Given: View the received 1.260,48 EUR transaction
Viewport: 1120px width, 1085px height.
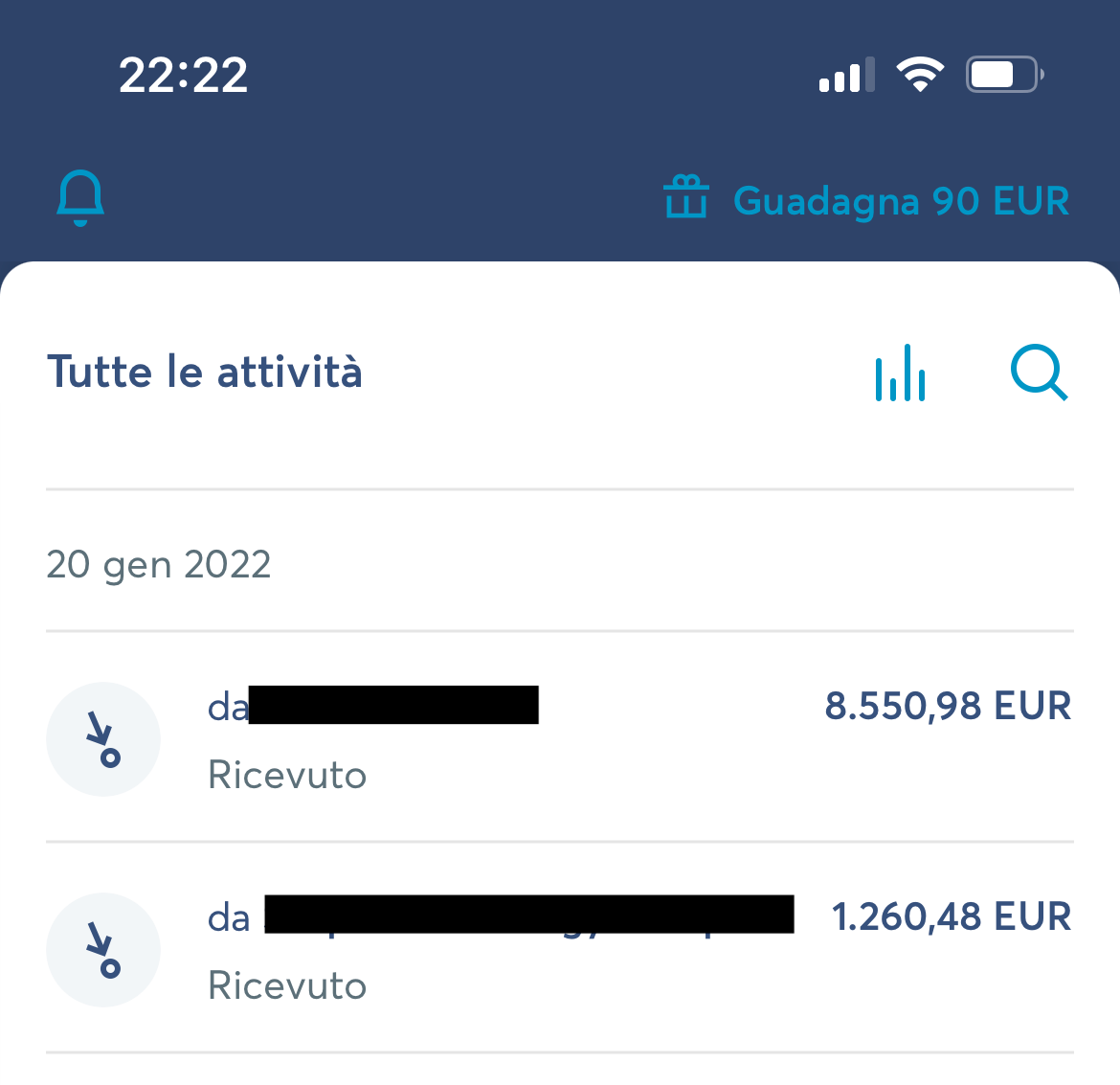Looking at the screenshot, I should [559, 948].
